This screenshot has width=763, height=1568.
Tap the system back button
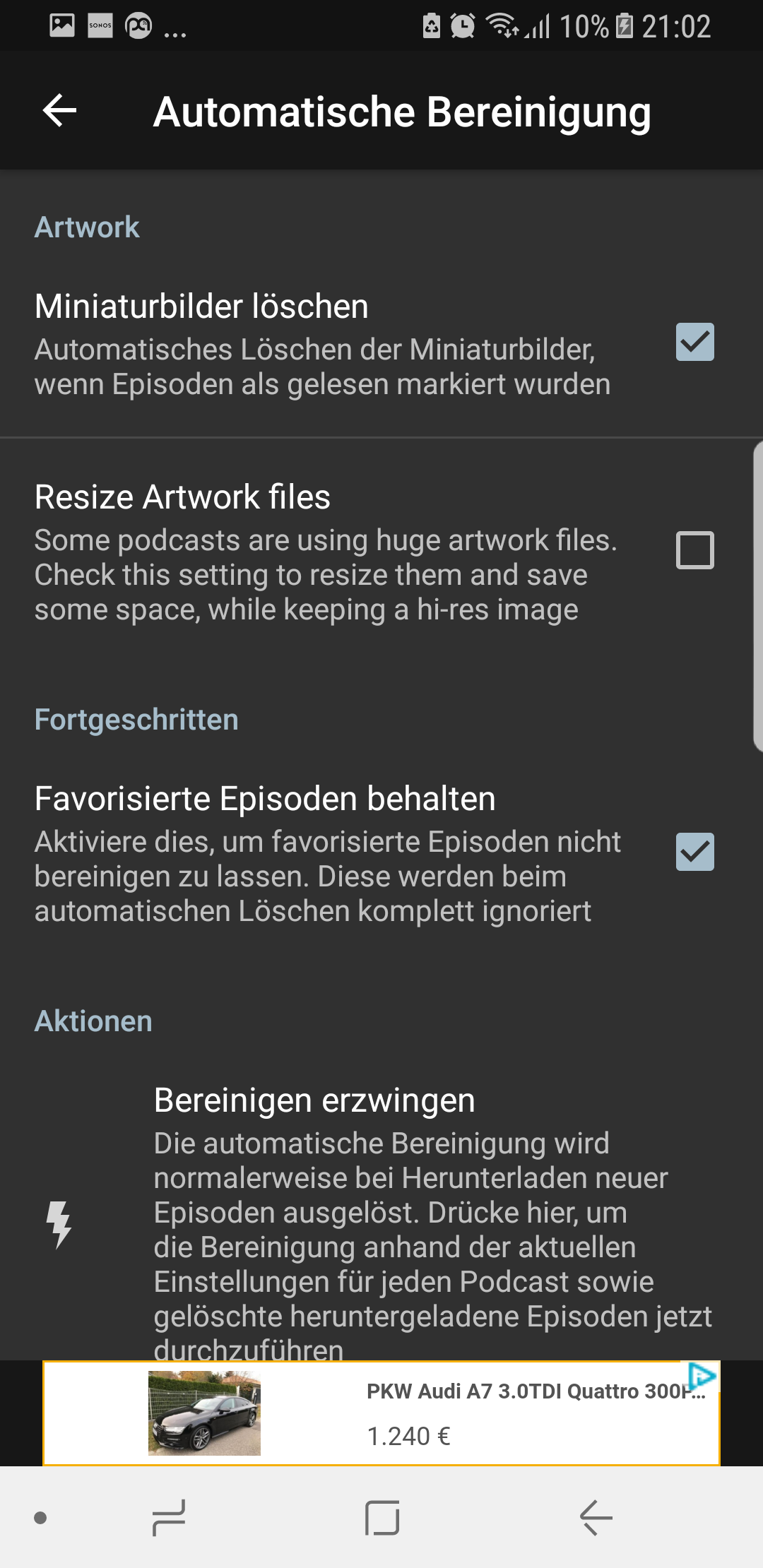(596, 1517)
